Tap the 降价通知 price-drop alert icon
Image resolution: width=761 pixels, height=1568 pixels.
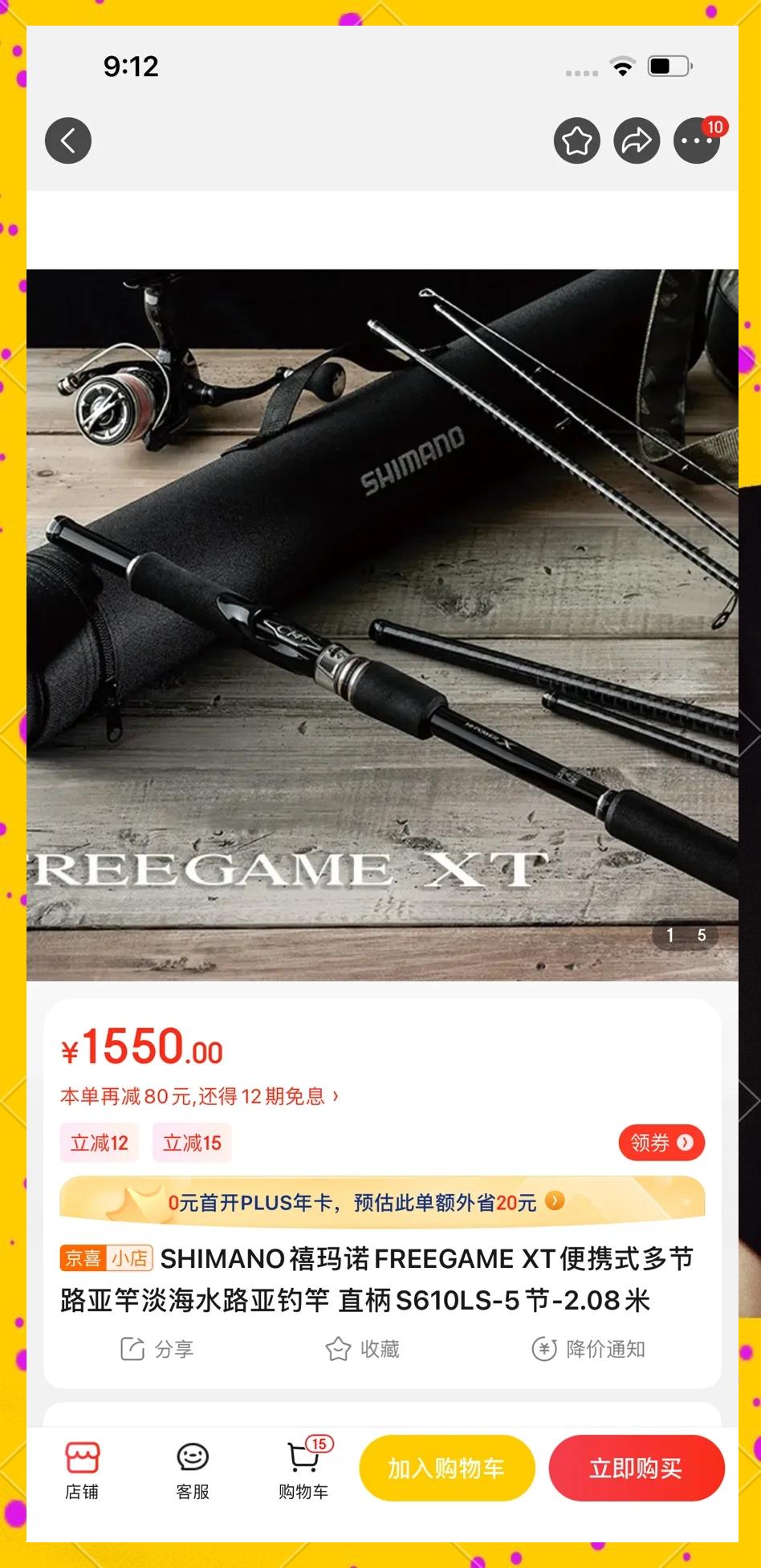(588, 1350)
